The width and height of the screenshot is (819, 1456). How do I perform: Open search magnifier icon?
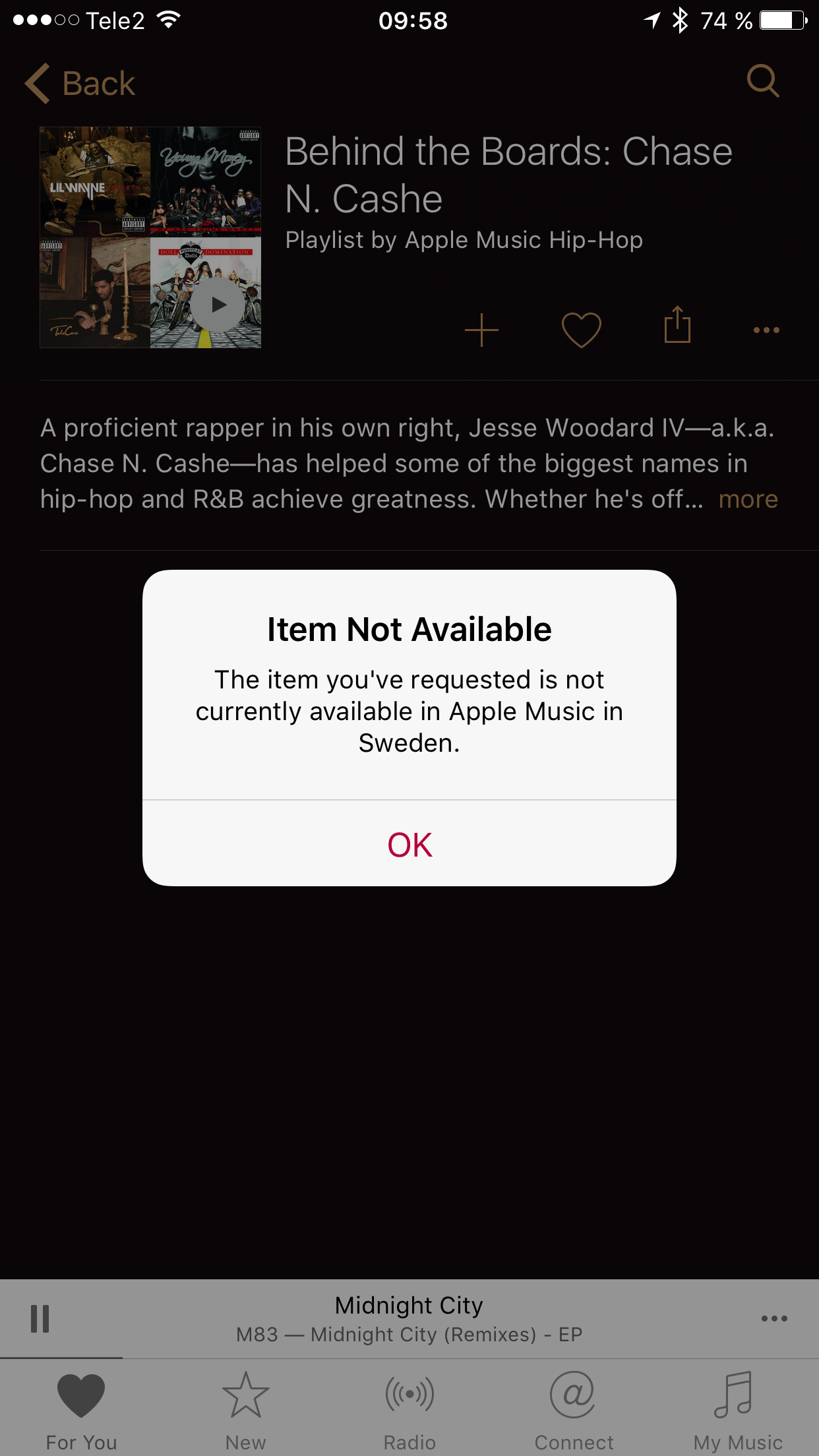(x=763, y=81)
